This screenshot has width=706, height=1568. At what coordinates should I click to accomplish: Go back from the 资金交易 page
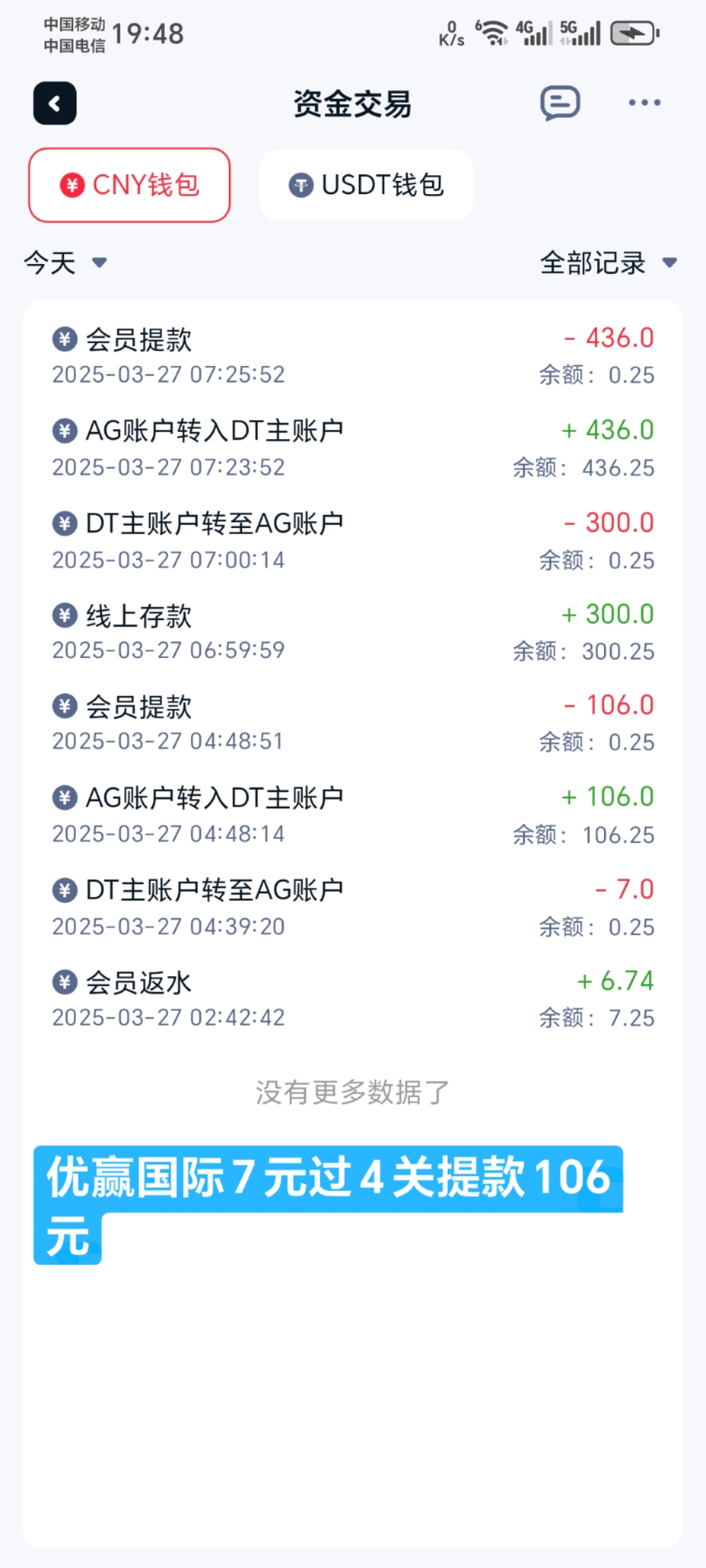click(55, 103)
